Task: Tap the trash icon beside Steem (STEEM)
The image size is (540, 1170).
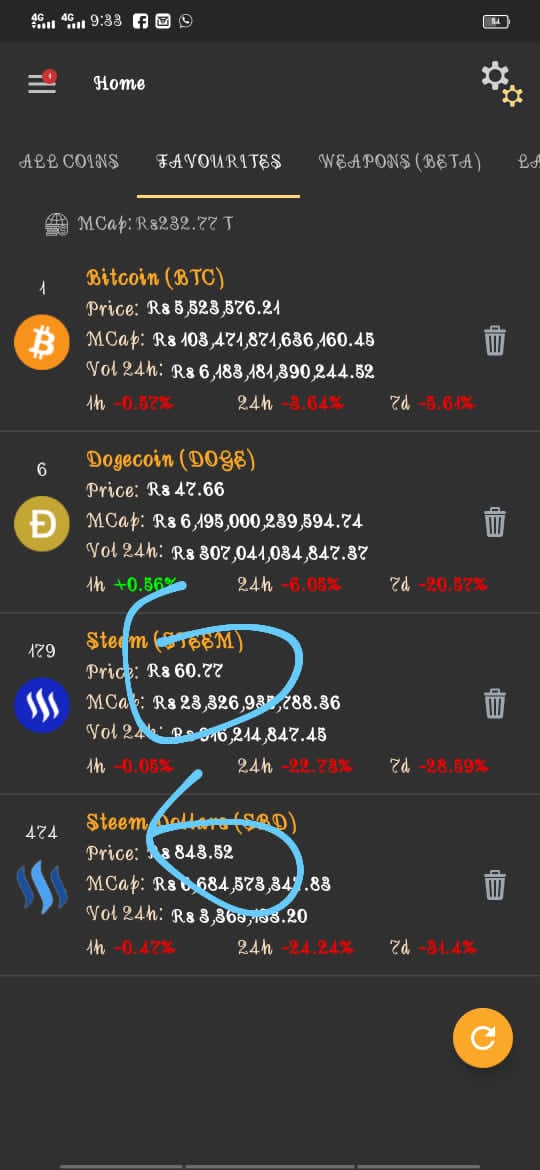Action: click(495, 704)
